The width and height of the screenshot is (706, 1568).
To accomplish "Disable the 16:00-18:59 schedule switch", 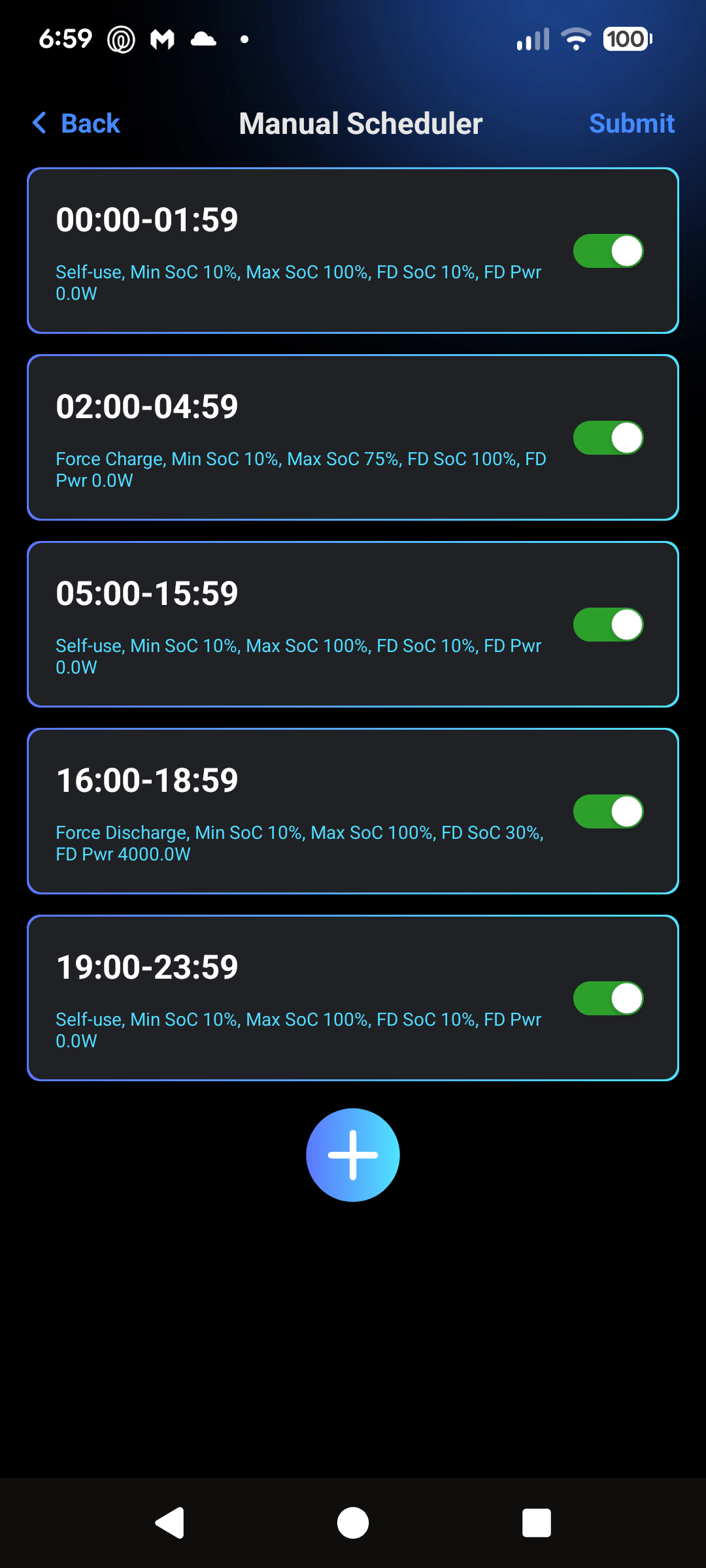I will tap(608, 811).
